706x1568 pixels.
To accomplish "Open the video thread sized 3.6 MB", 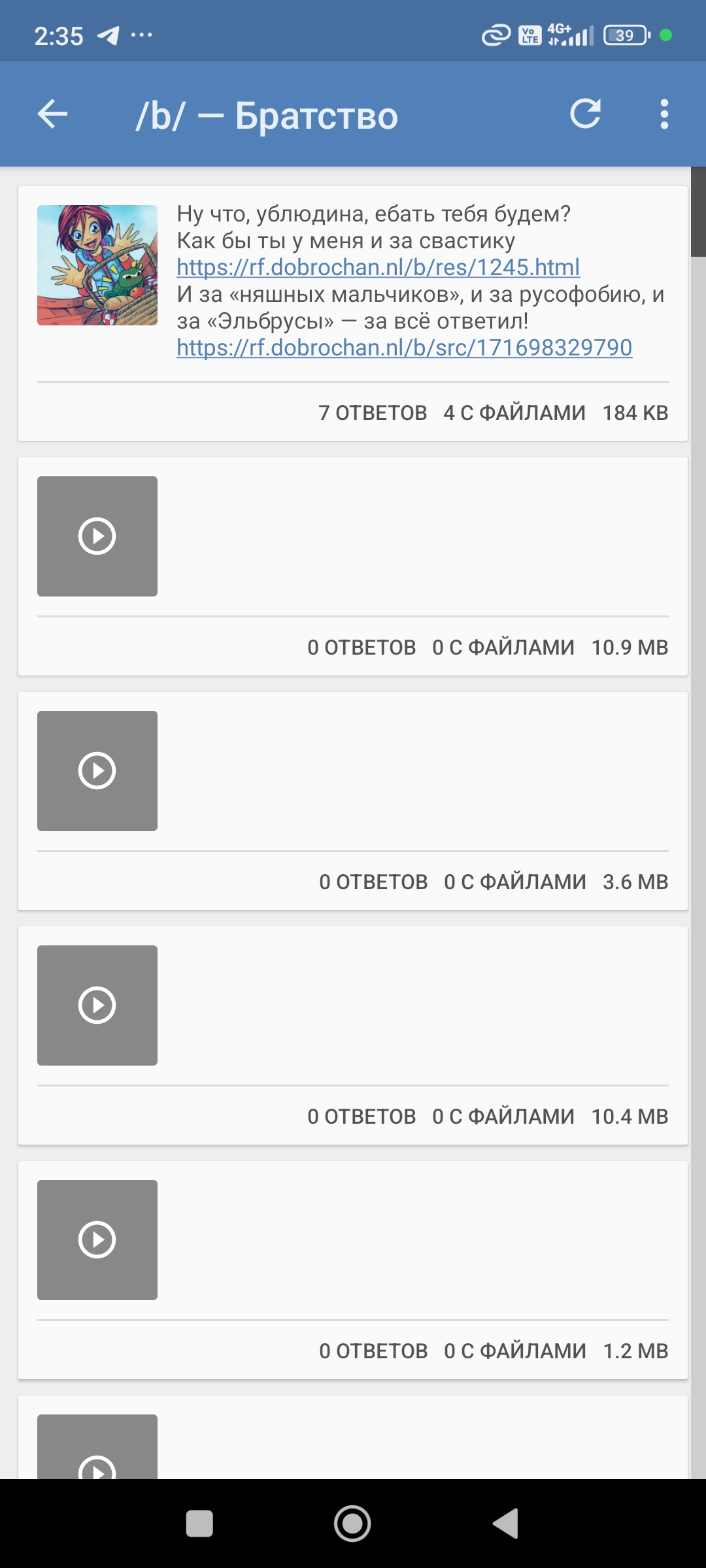I will pos(353,801).
